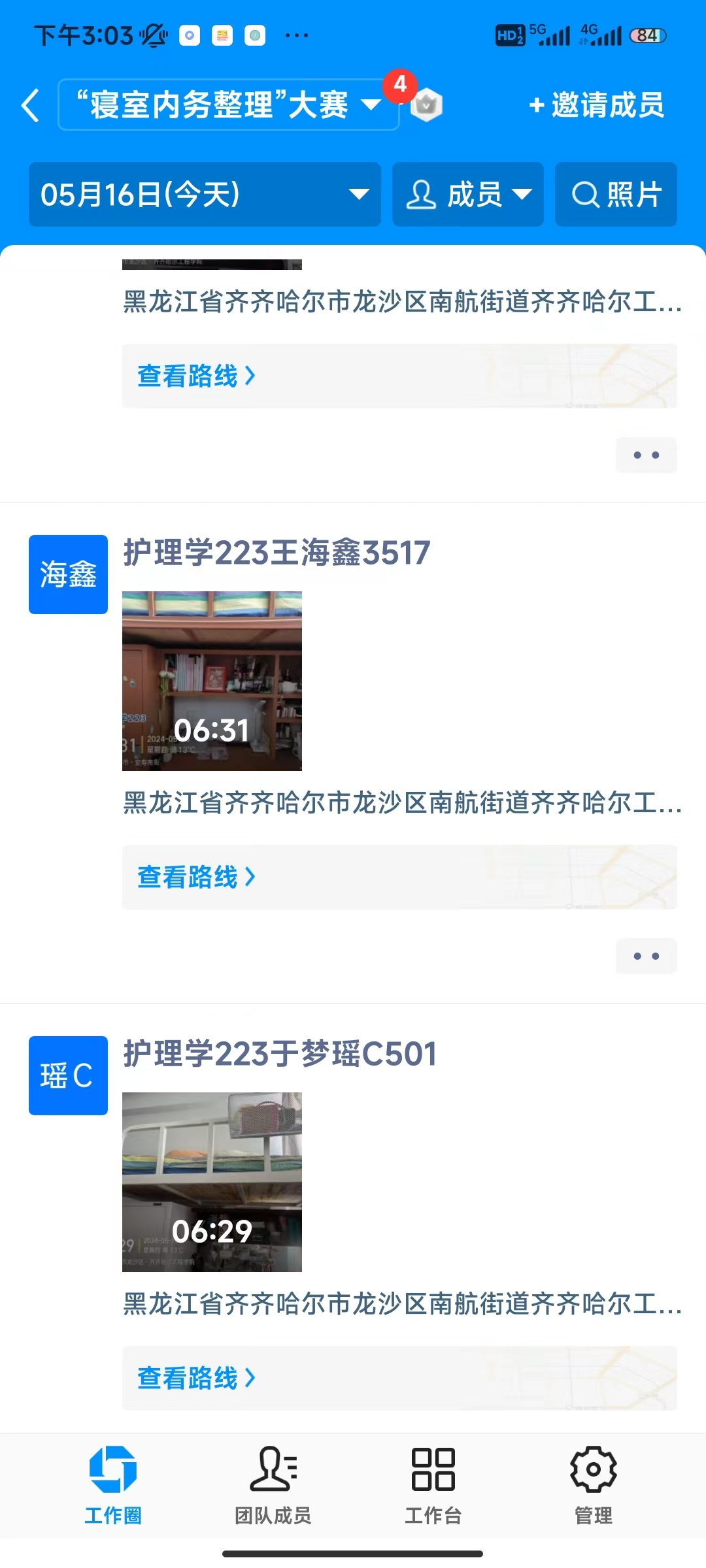Screen dimensions: 706x1568
Task: Open 护理学223王海鑫3517 member profile
Action: point(277,553)
